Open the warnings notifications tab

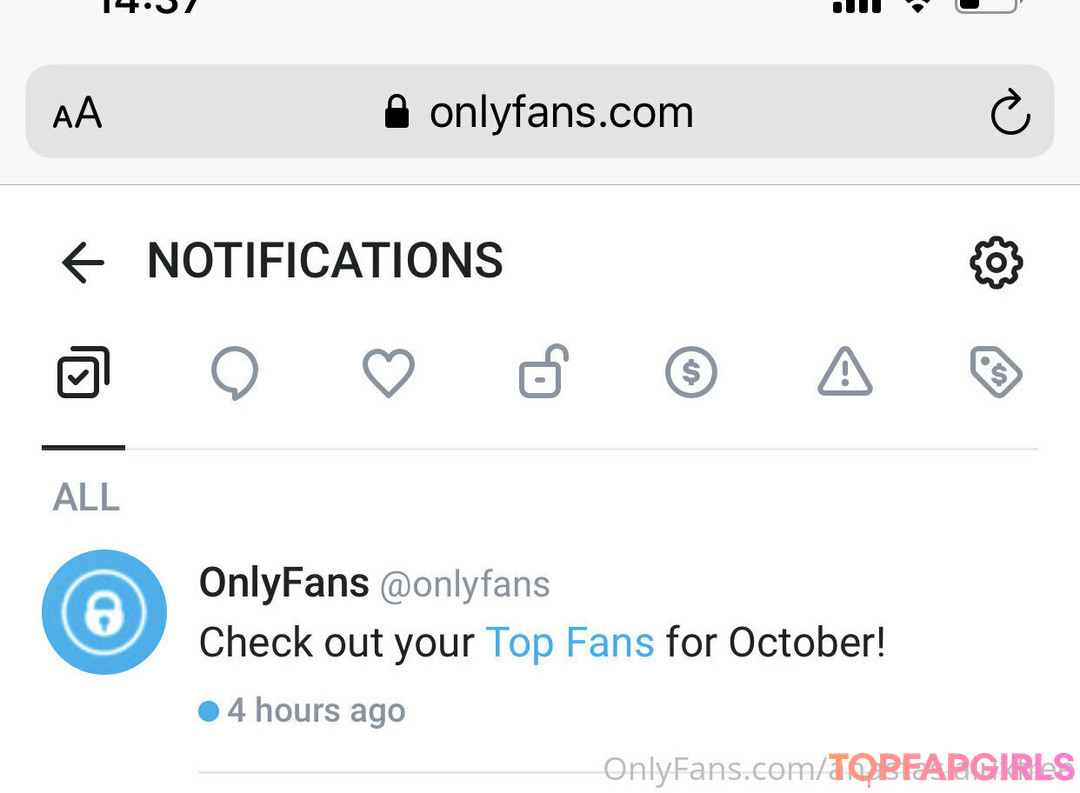pos(845,374)
